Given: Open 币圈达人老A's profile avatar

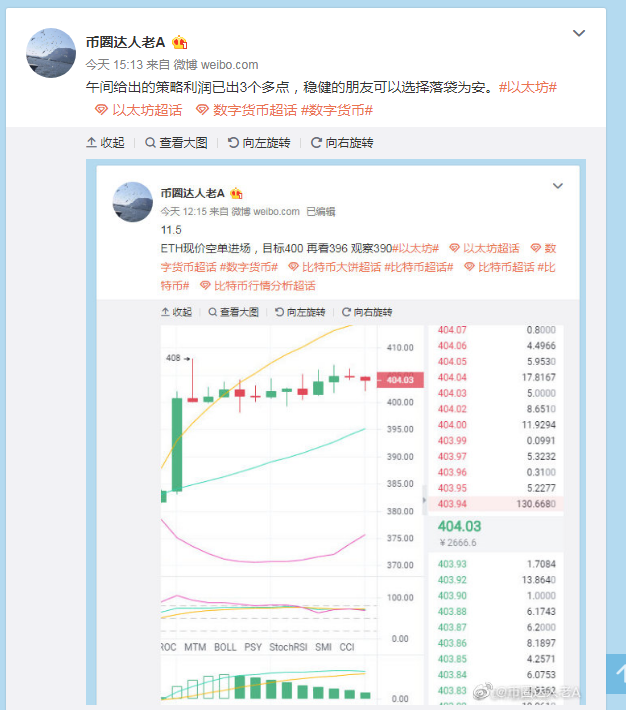Looking at the screenshot, I should coord(50,54).
